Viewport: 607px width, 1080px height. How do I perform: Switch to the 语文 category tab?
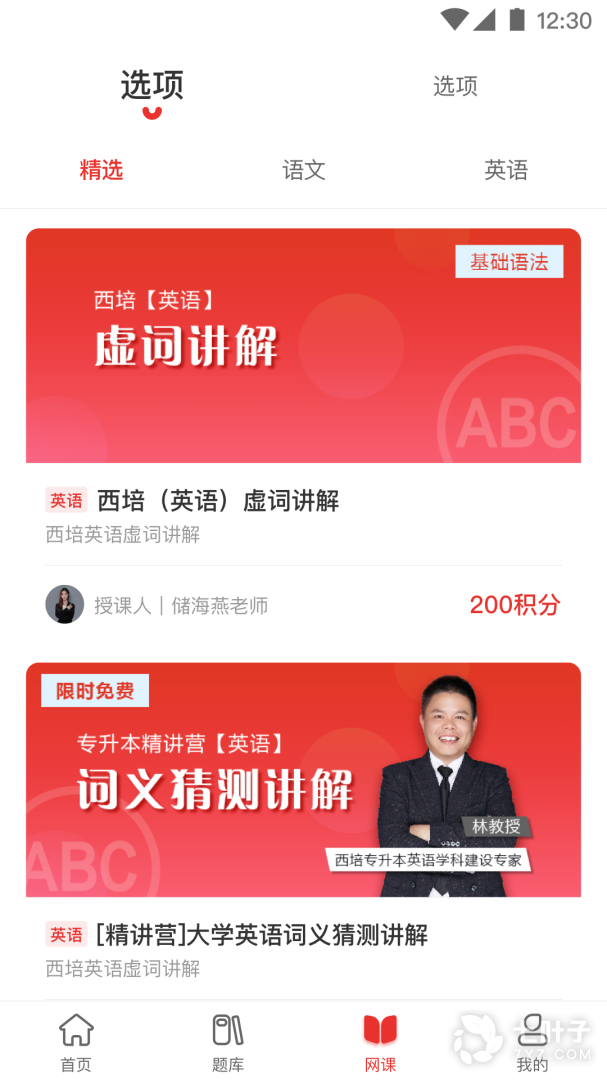click(304, 170)
